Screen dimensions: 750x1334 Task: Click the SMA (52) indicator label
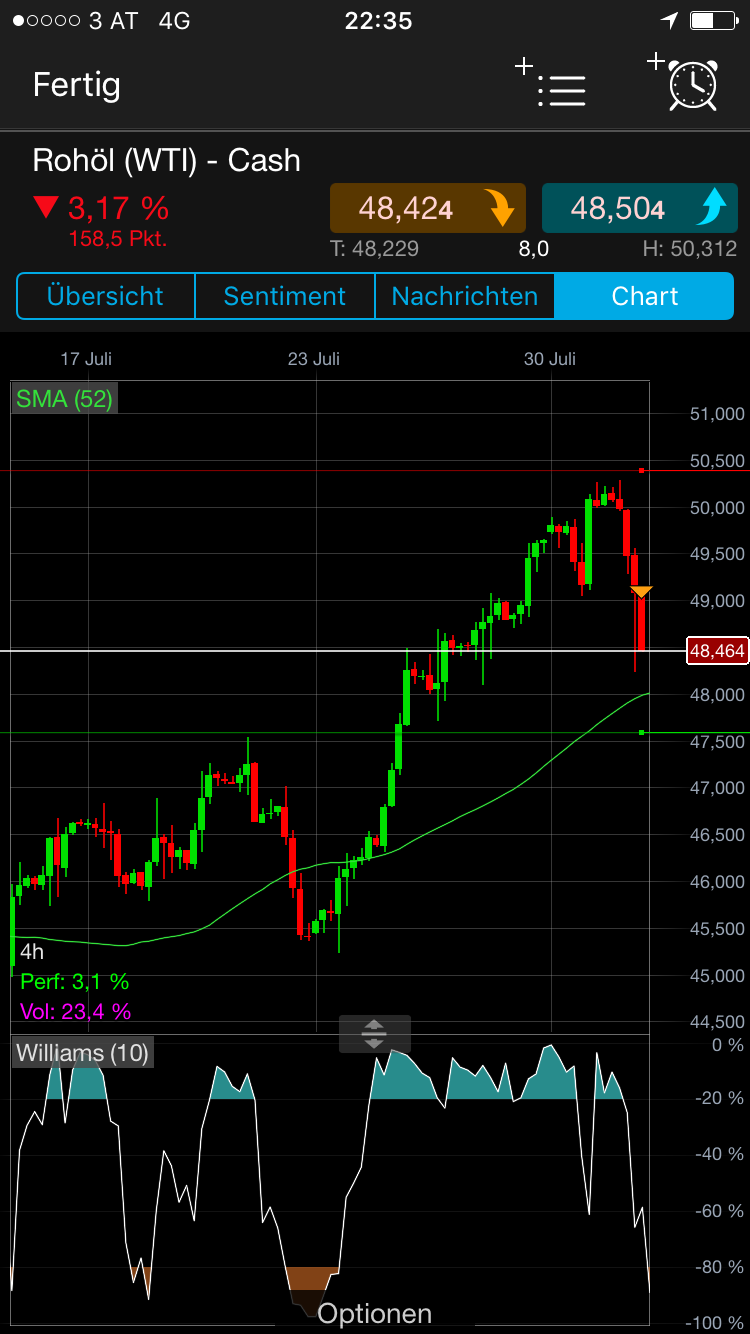[62, 398]
